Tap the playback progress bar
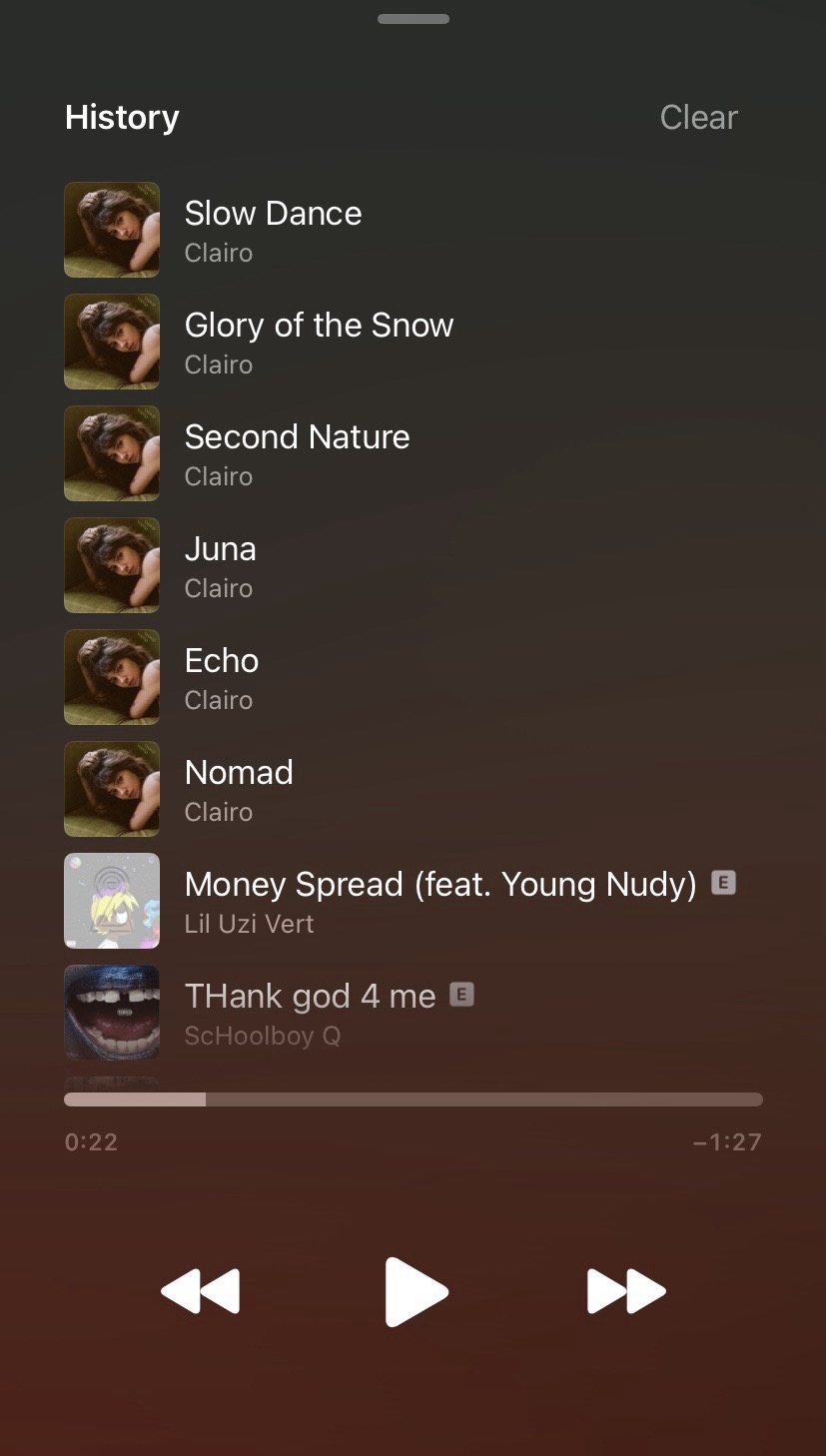 click(413, 1099)
